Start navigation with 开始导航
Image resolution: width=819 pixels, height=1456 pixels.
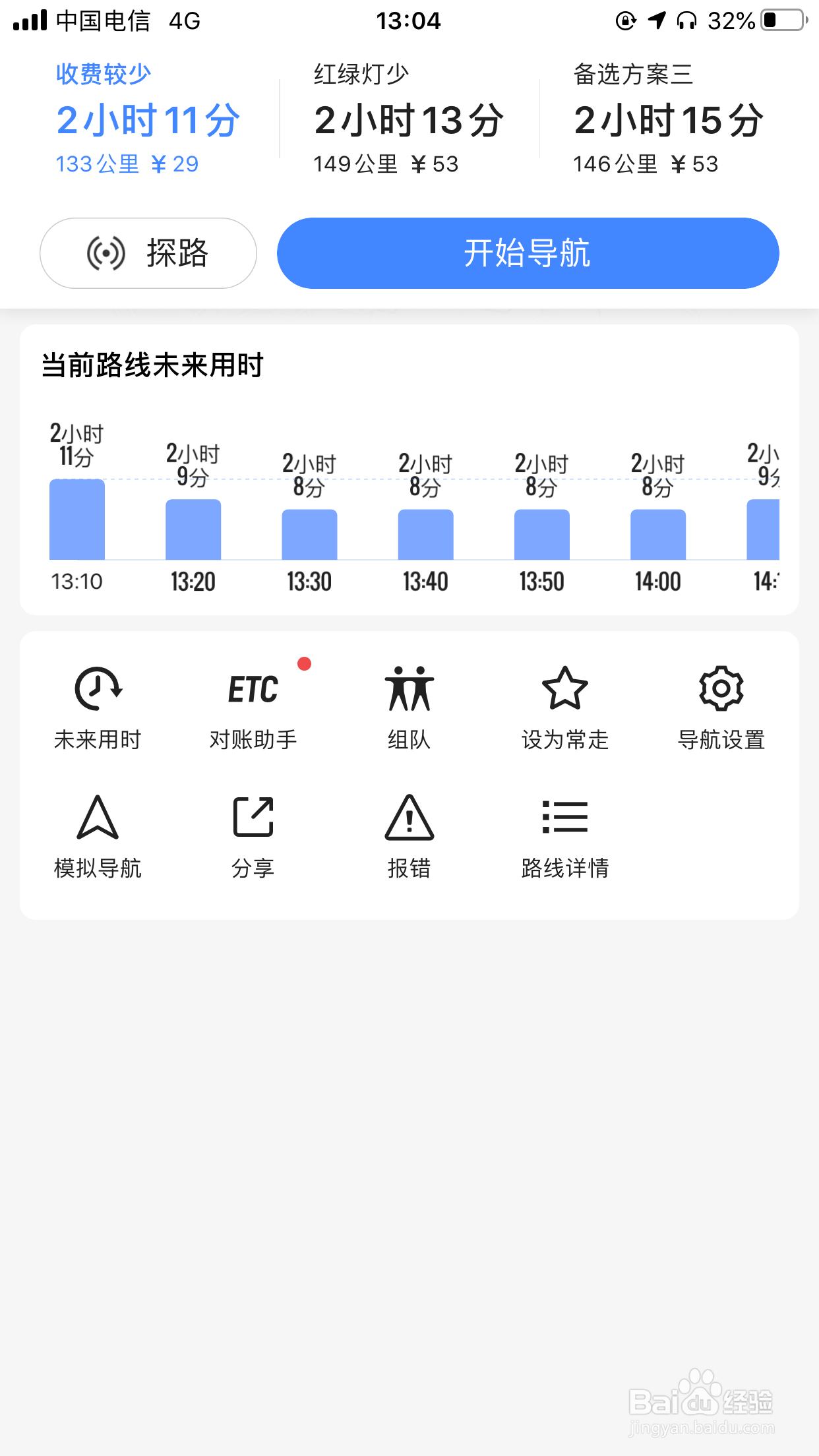[528, 253]
